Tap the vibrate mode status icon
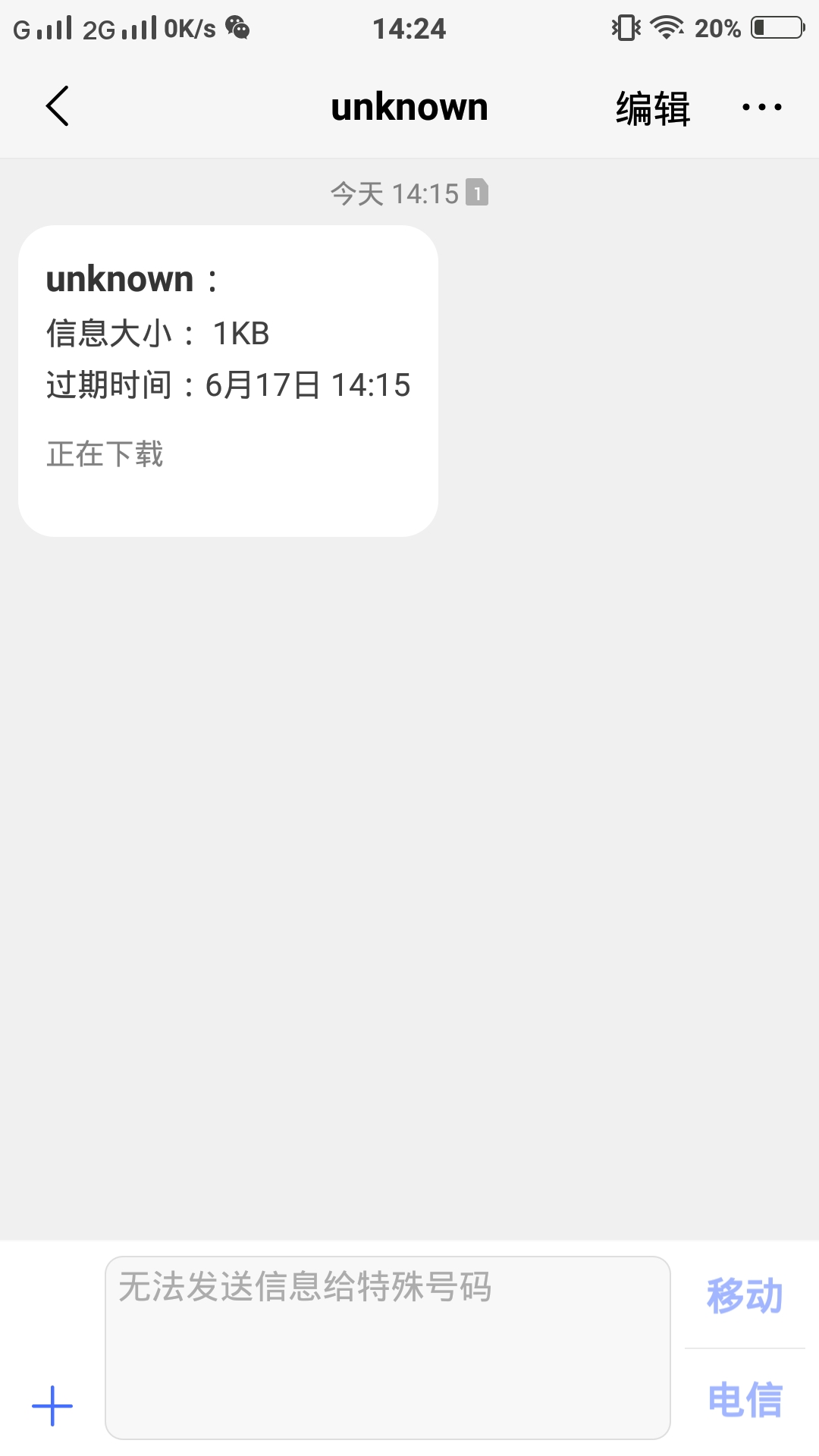 [624, 27]
